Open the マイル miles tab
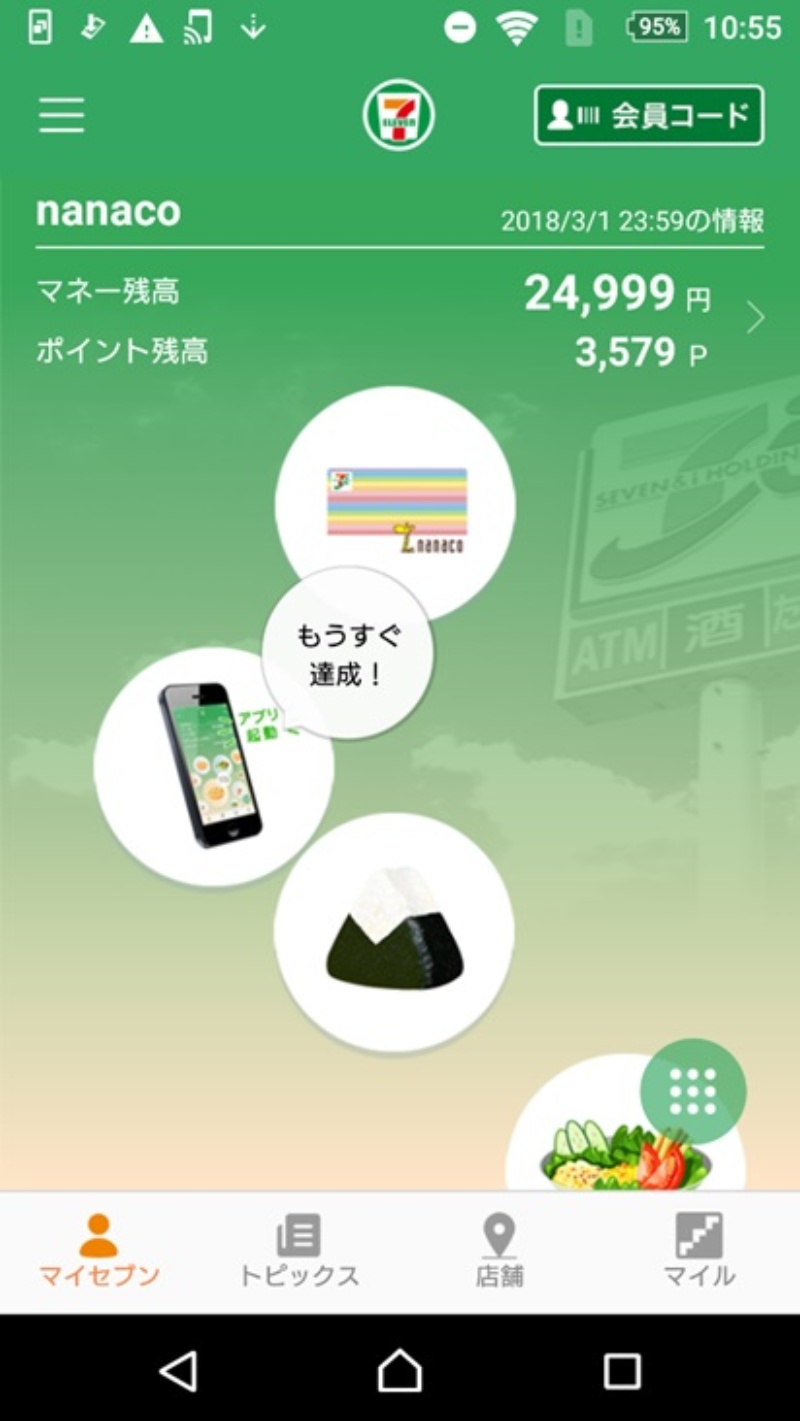 click(x=699, y=1251)
